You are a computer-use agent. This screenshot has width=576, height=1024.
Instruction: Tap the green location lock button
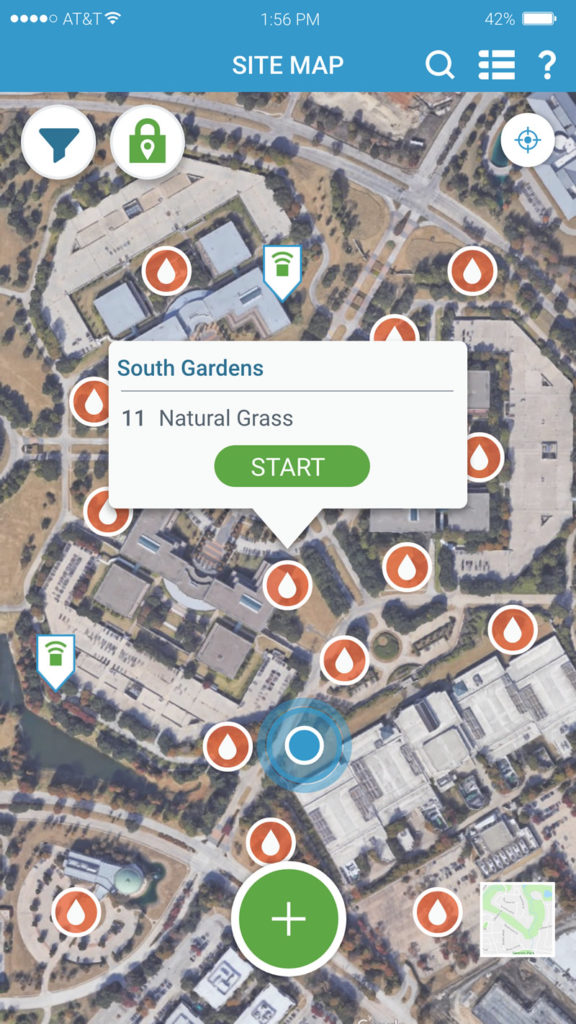click(x=148, y=142)
